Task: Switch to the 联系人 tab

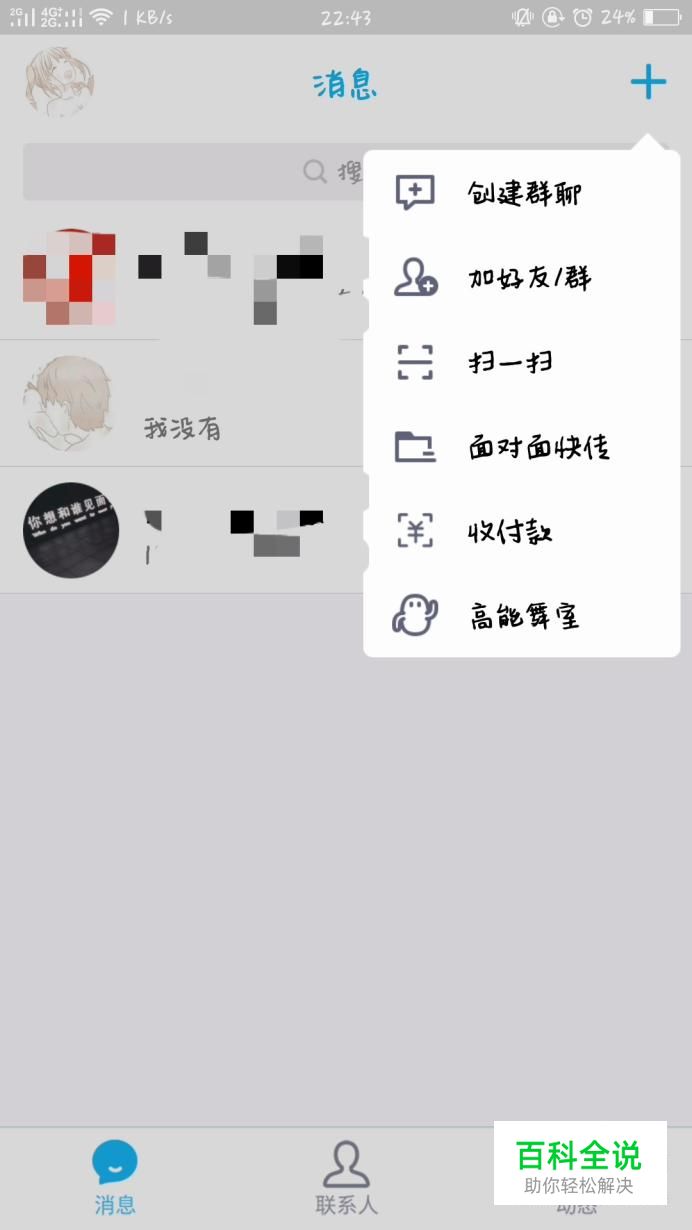Action: pos(346,1178)
